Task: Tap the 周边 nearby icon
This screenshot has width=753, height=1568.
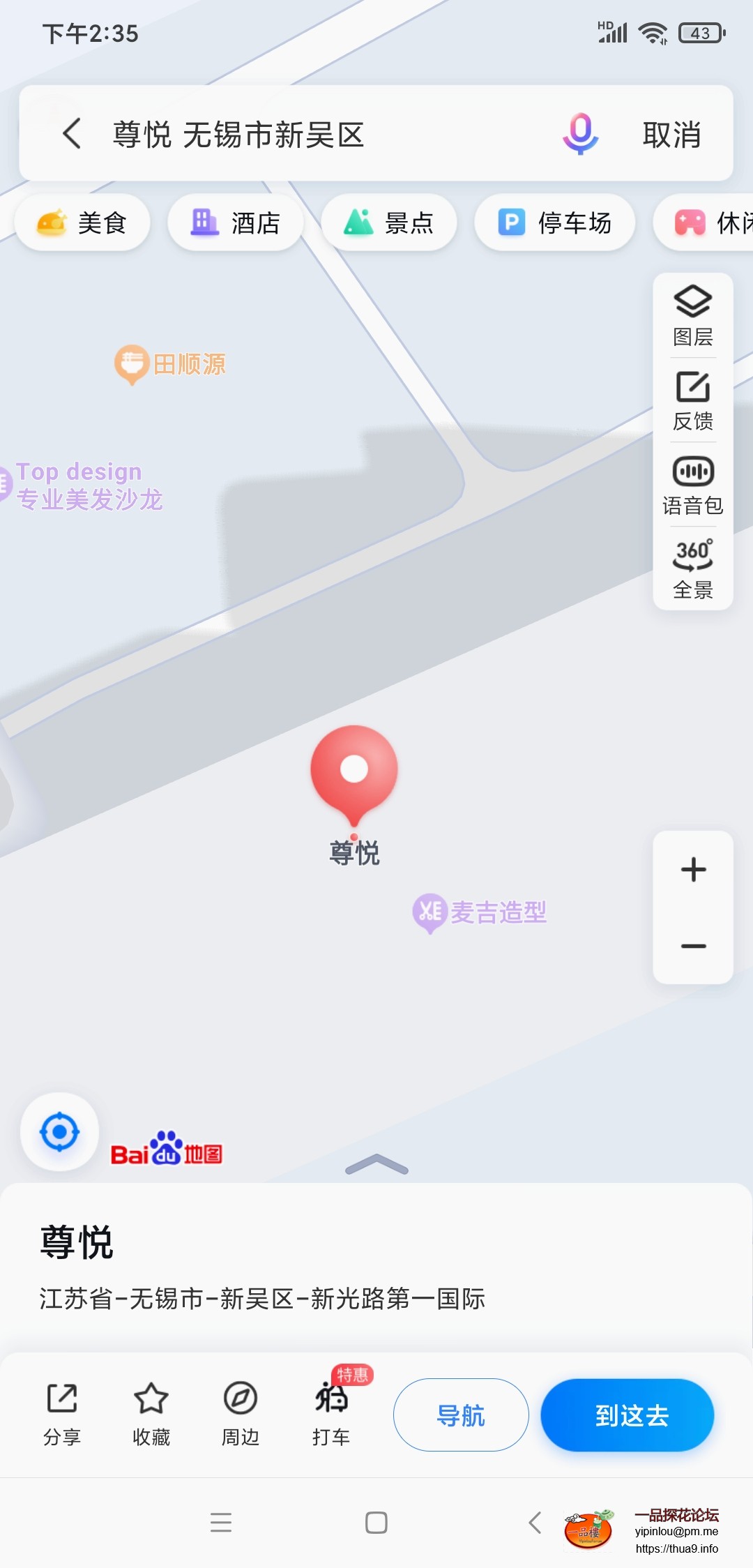Action: [x=241, y=1412]
